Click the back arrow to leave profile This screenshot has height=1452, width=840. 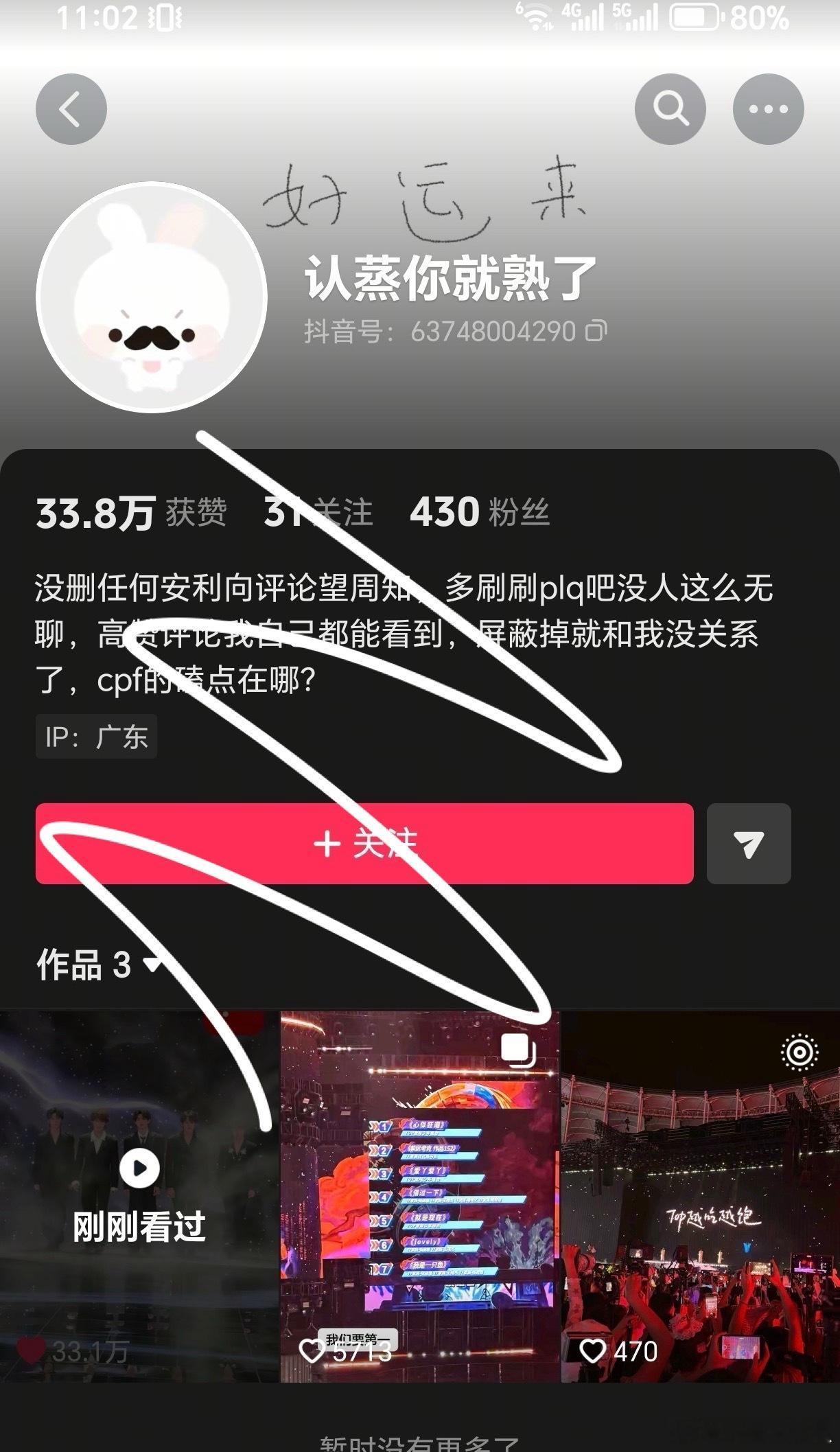click(x=69, y=109)
